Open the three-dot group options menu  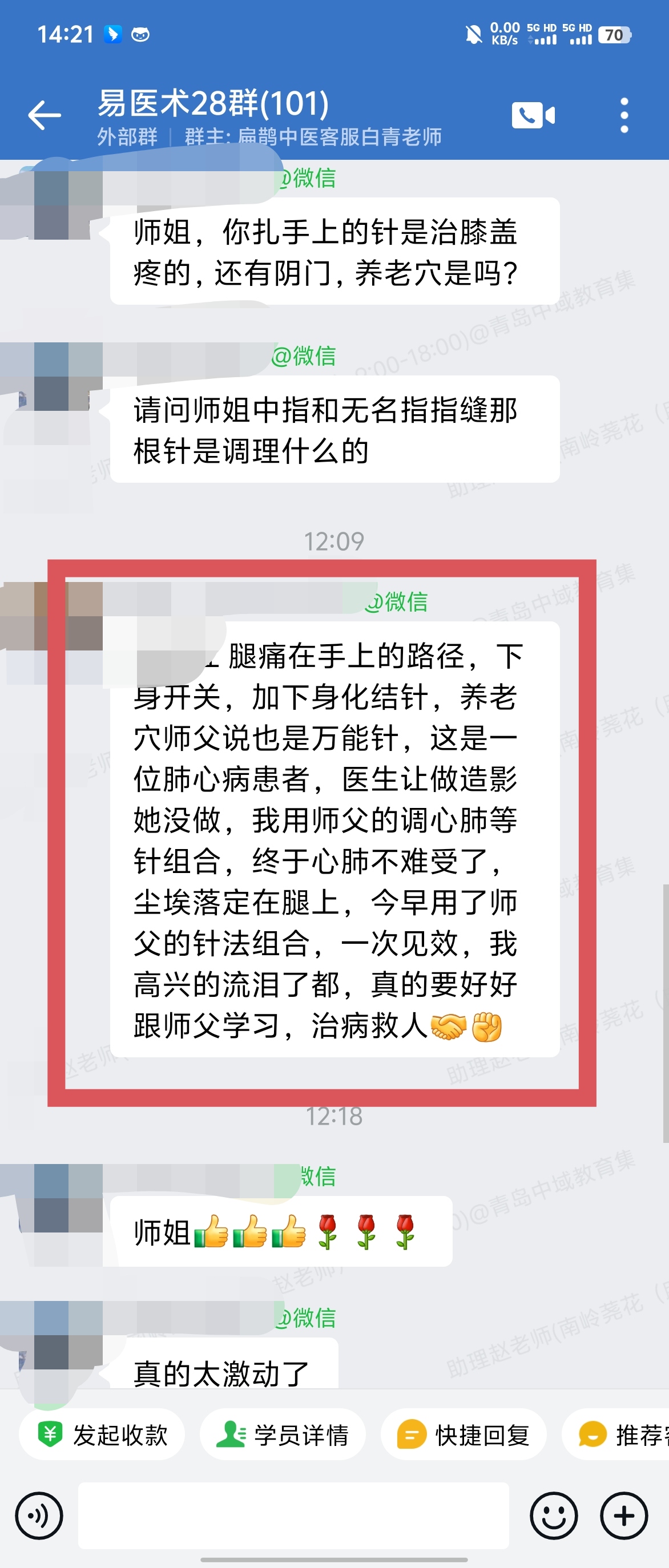pyautogui.click(x=624, y=115)
